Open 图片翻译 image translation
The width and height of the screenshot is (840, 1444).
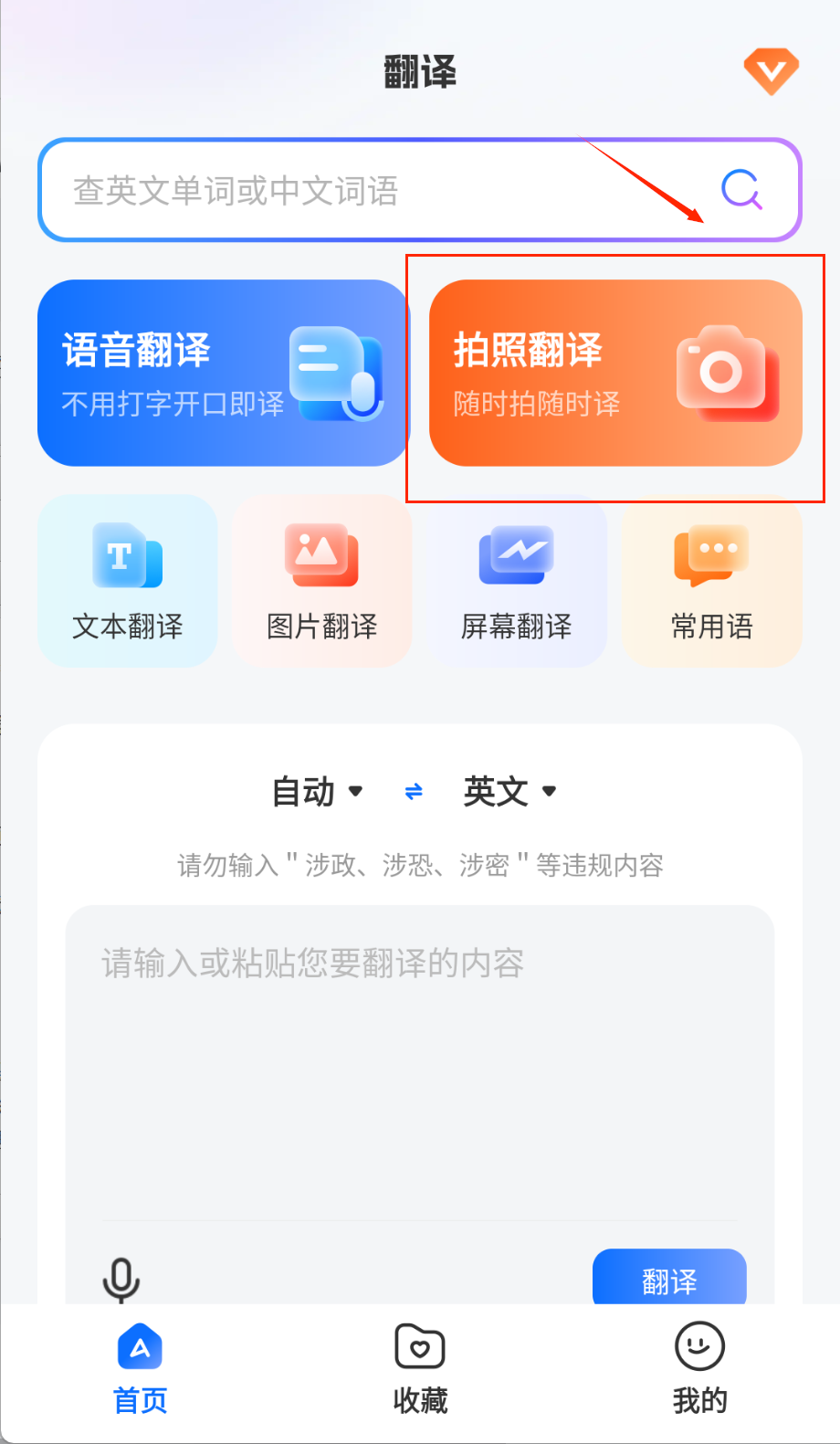(322, 581)
